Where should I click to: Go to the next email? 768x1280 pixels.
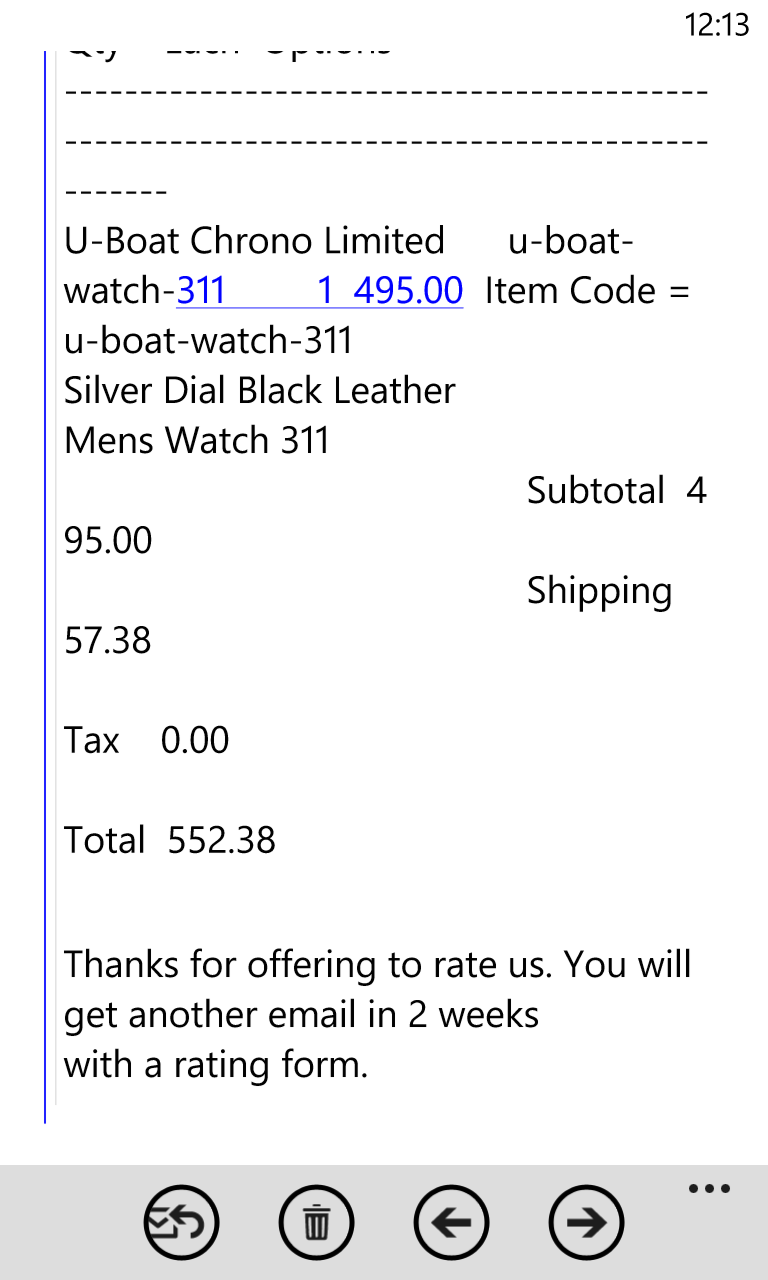pos(587,1222)
